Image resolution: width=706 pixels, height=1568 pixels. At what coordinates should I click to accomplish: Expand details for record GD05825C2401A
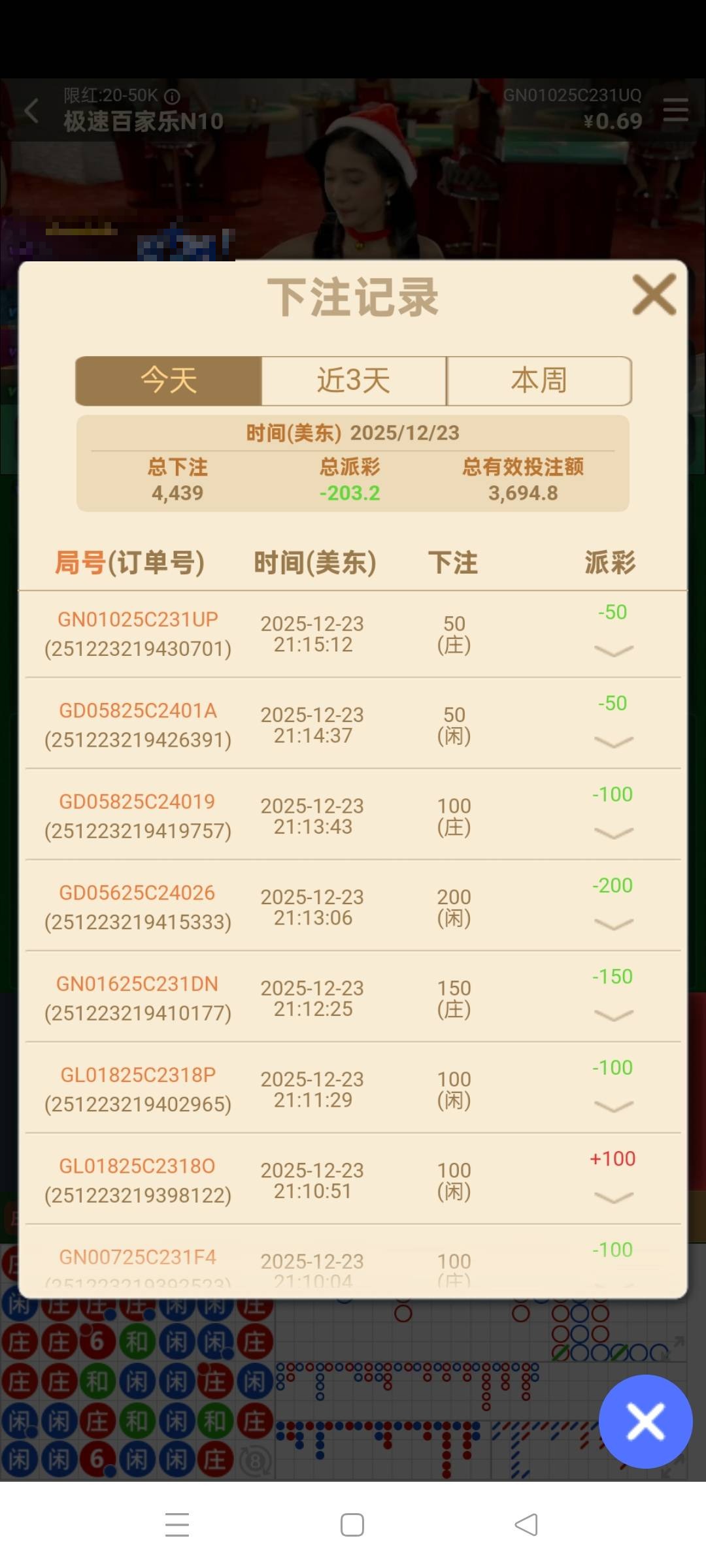tap(613, 742)
